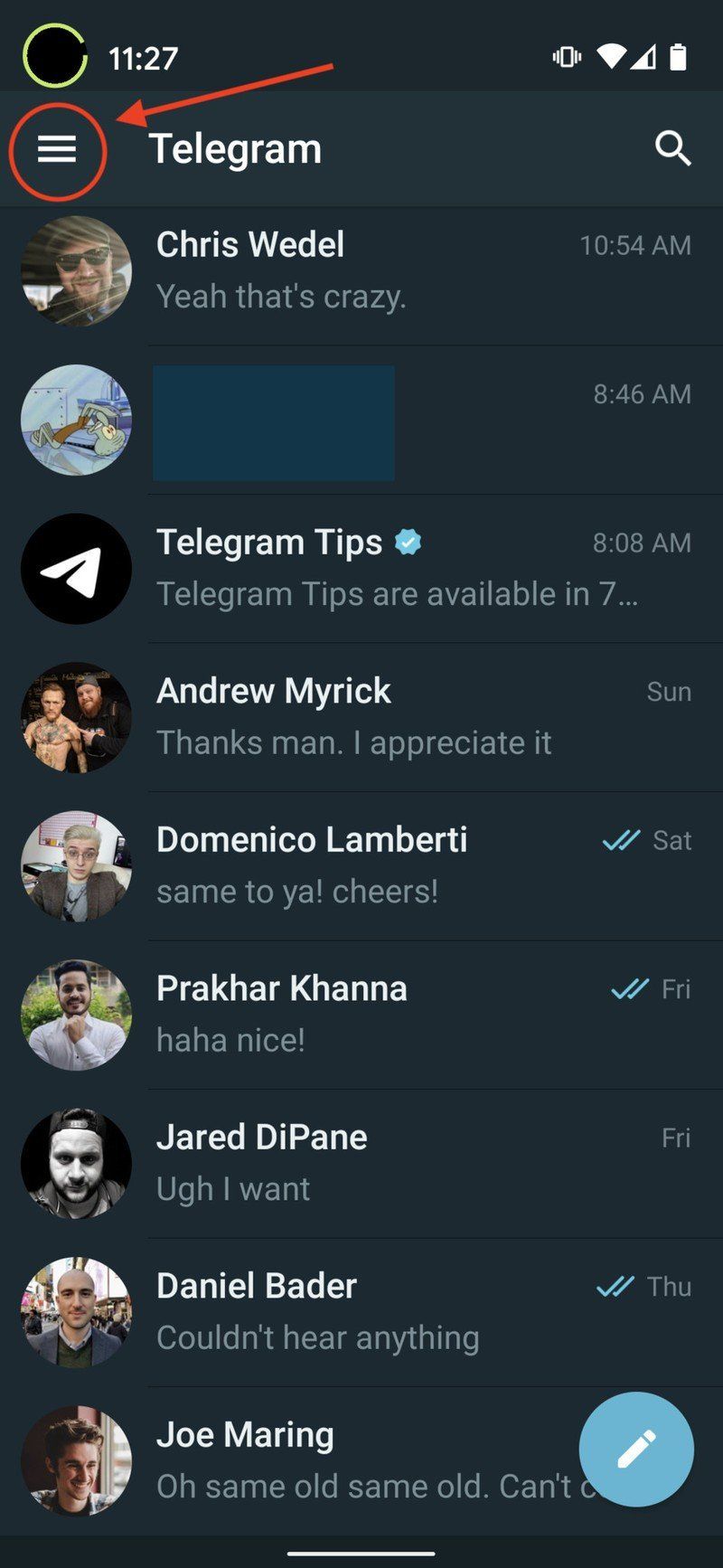Tap the read receipt next to Daniel Bader's chat
Viewport: 723px width, 1568px height.
tap(615, 1286)
